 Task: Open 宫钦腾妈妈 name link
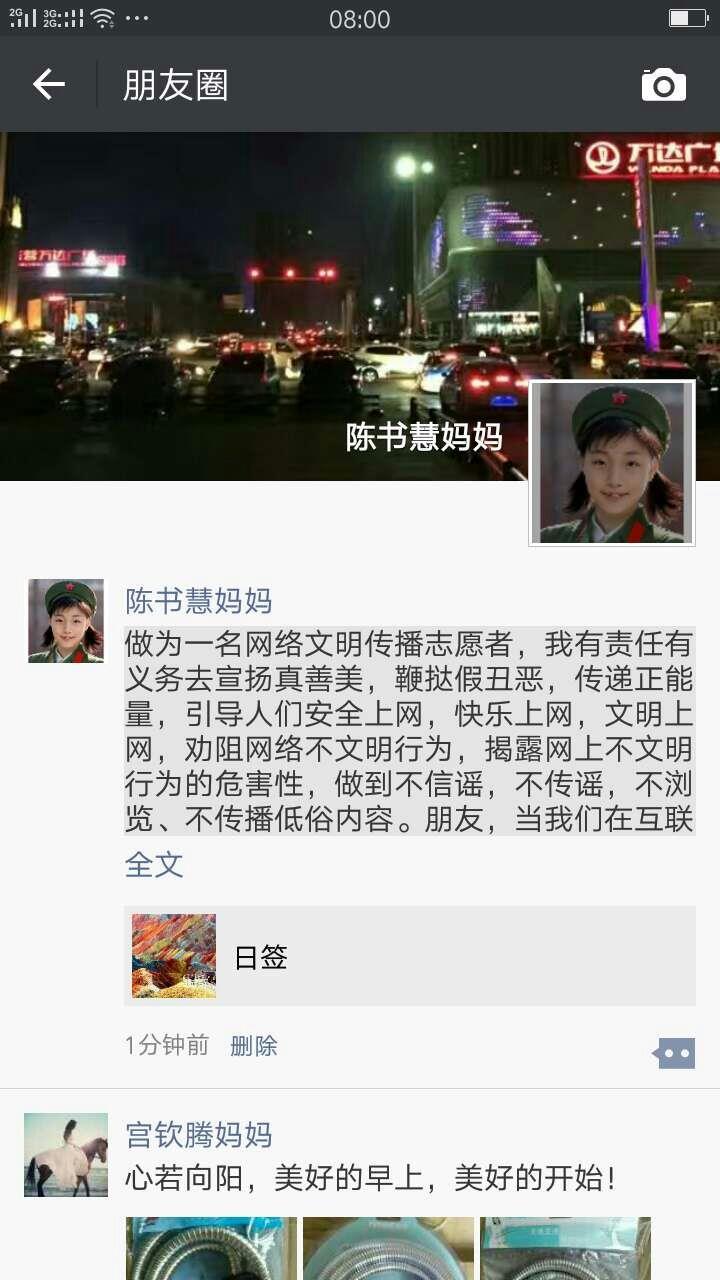(x=199, y=1135)
